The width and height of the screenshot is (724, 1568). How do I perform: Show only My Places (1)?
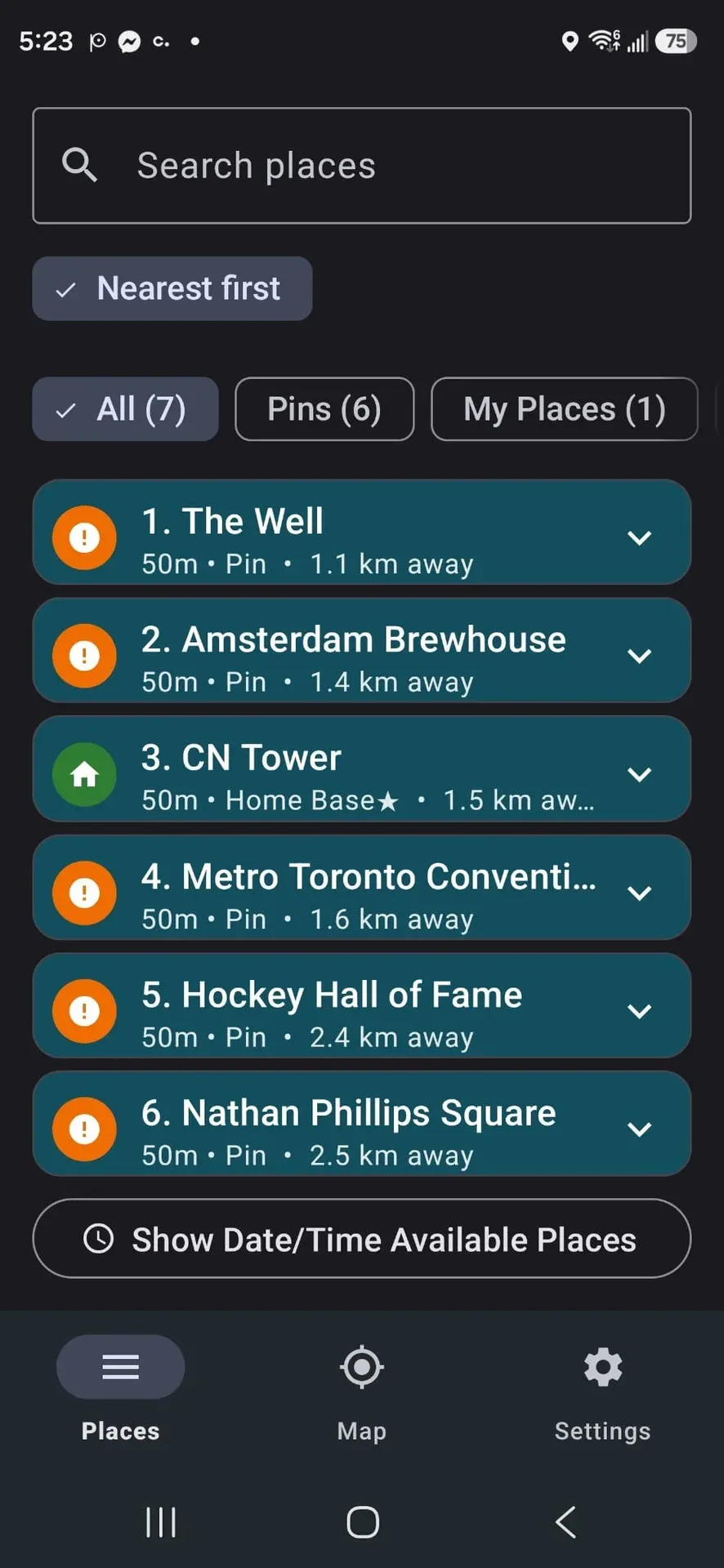(565, 409)
